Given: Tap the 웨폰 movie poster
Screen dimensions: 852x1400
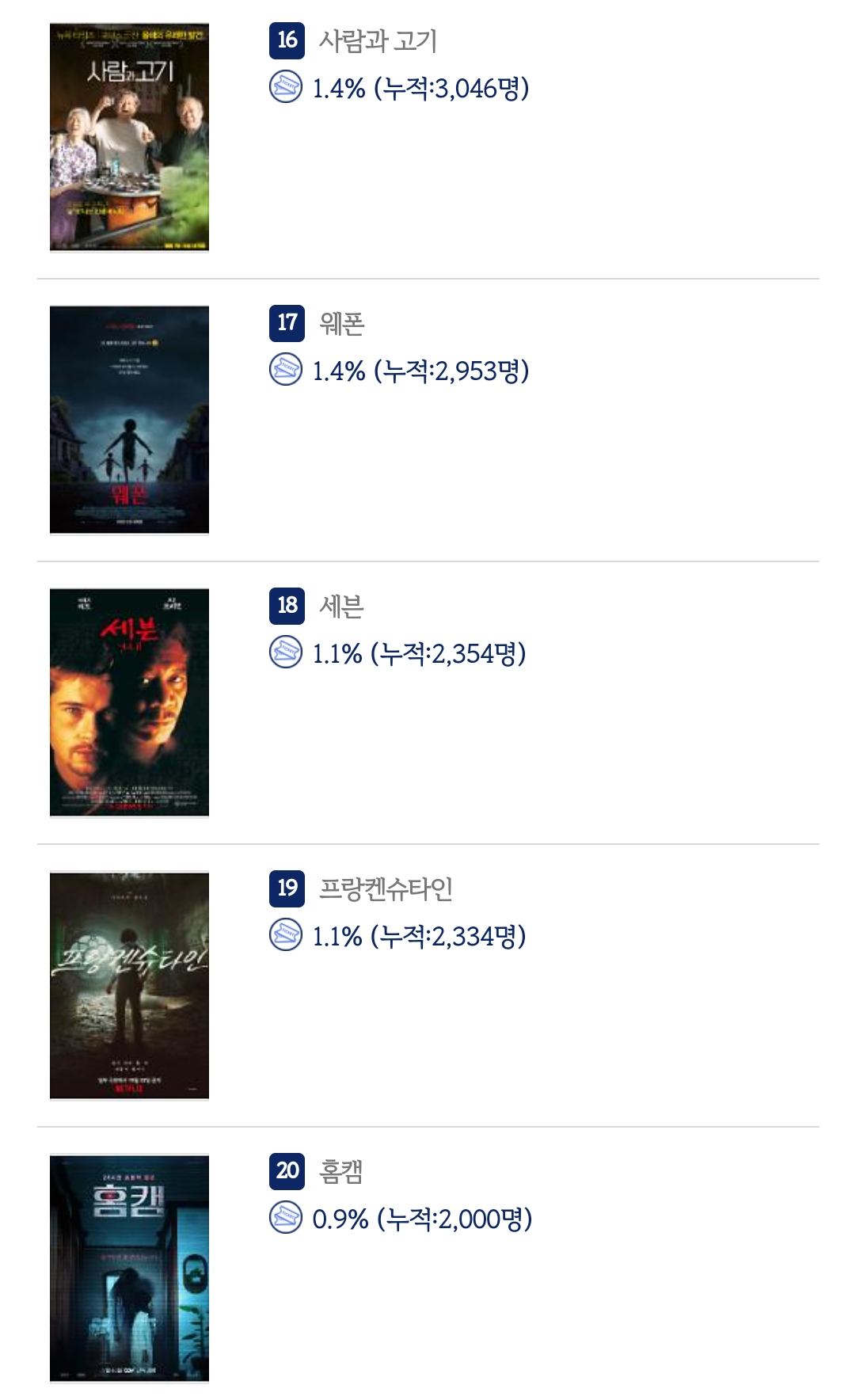Looking at the screenshot, I should 129,420.
